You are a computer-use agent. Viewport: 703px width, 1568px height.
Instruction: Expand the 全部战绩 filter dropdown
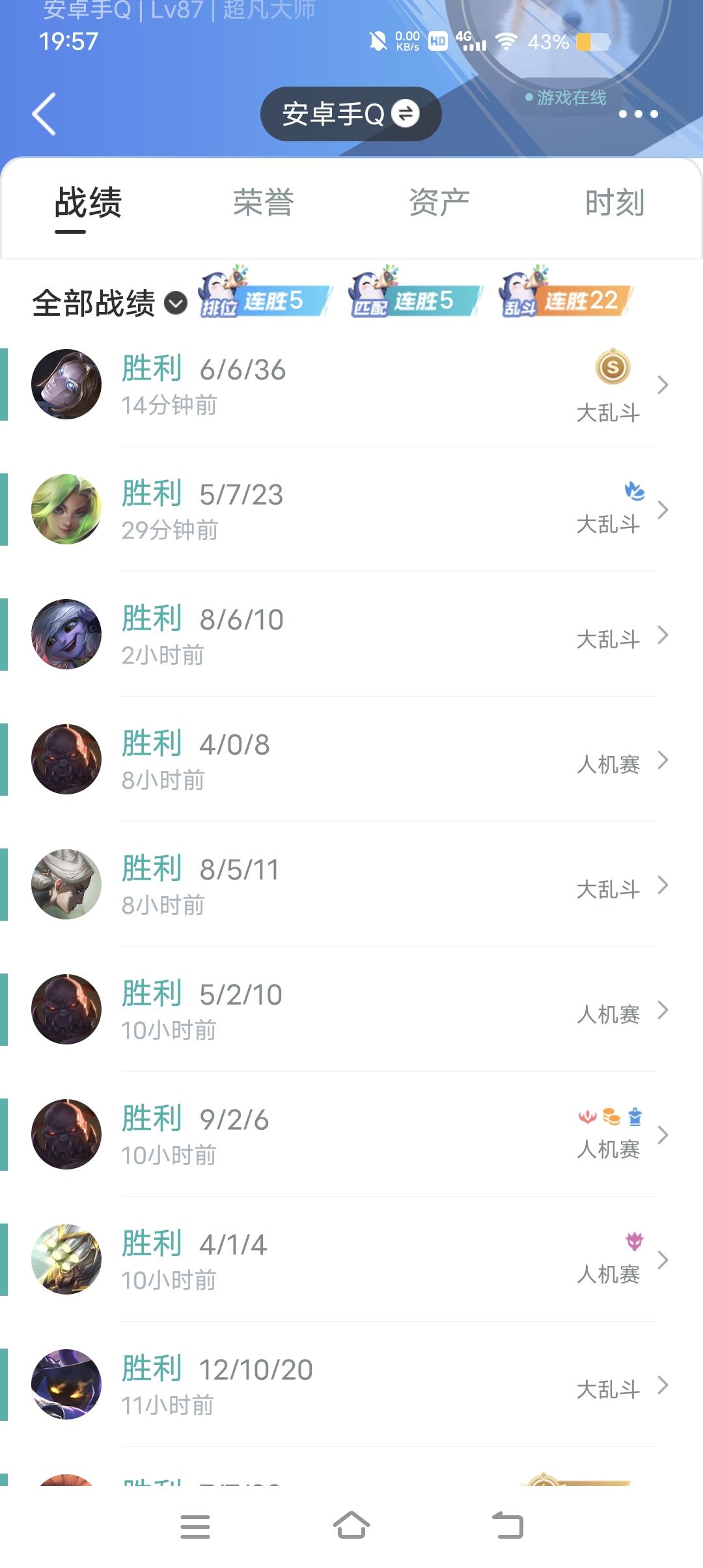(x=111, y=303)
